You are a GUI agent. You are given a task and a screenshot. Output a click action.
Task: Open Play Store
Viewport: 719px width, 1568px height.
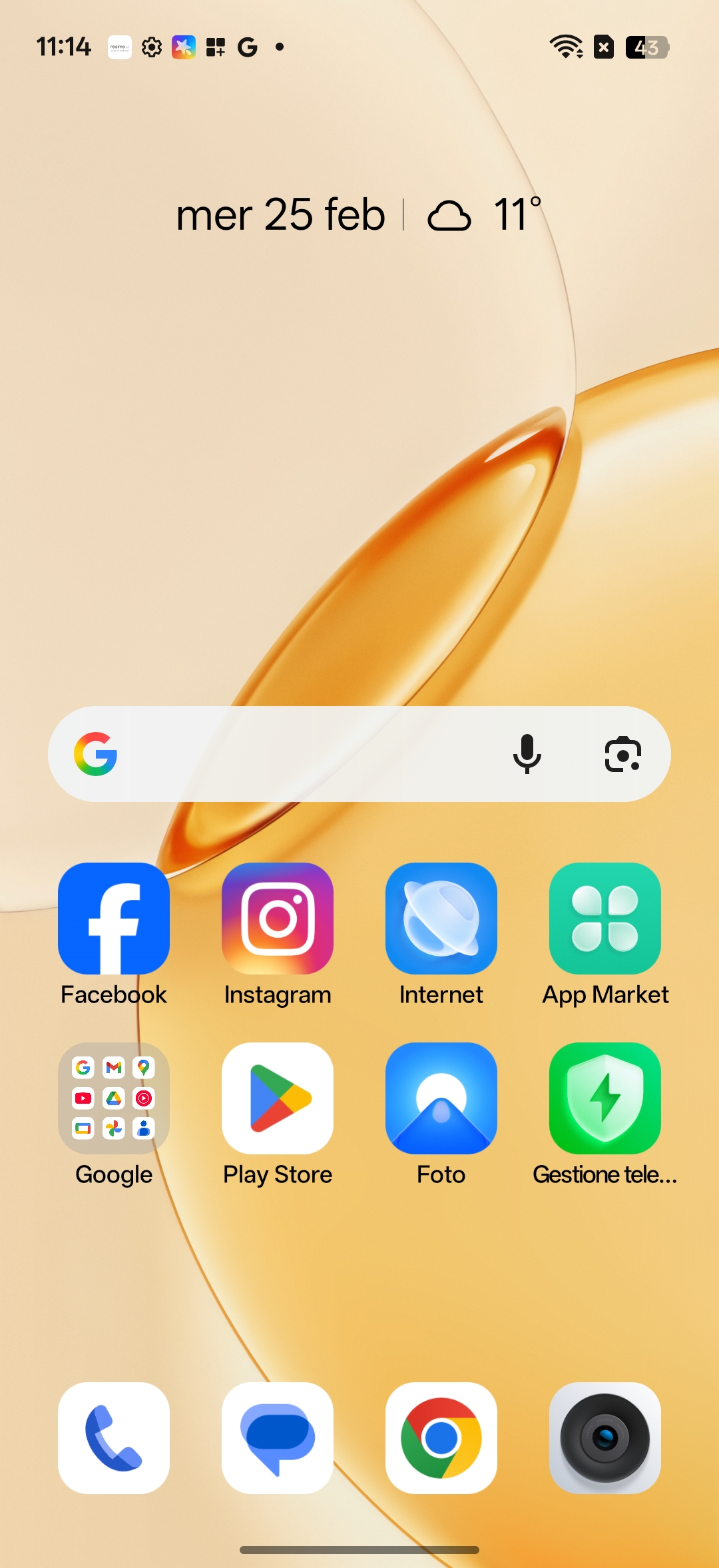tap(278, 1098)
